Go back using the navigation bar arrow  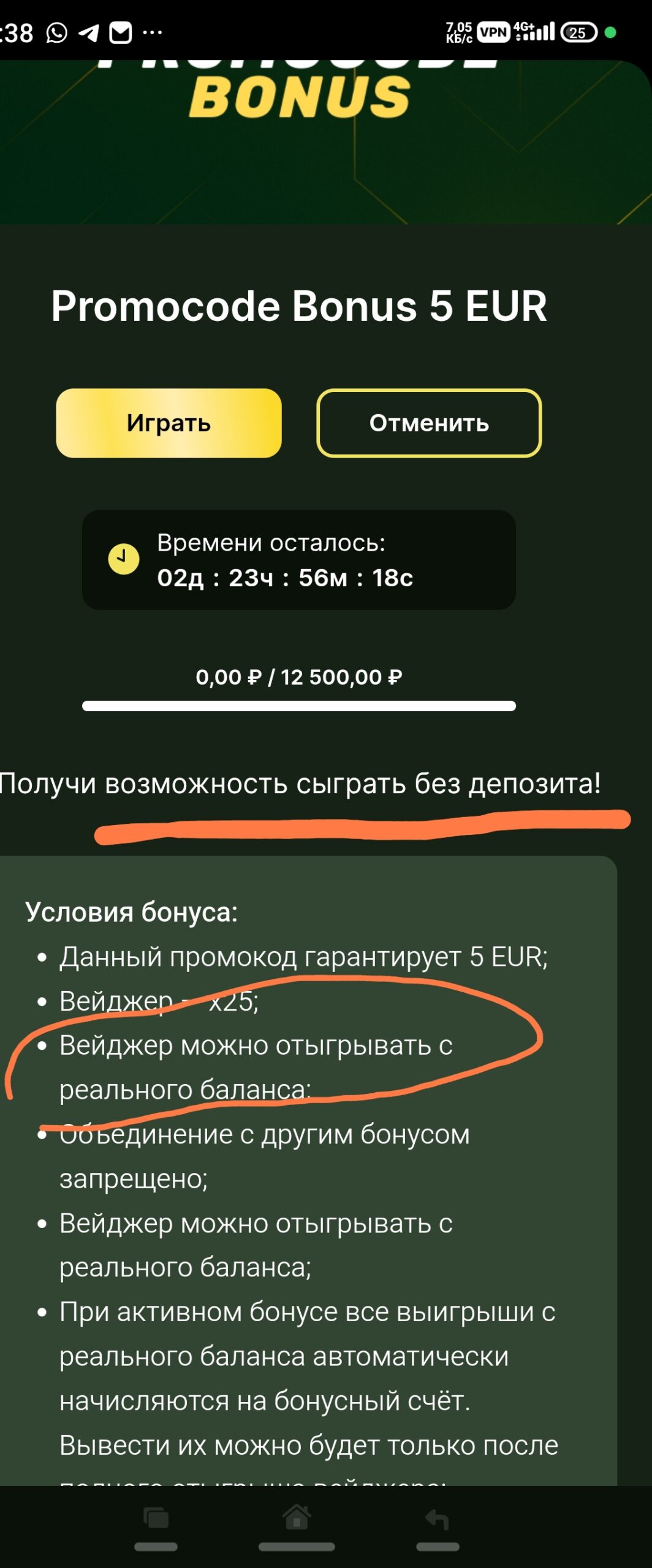pos(437,1520)
